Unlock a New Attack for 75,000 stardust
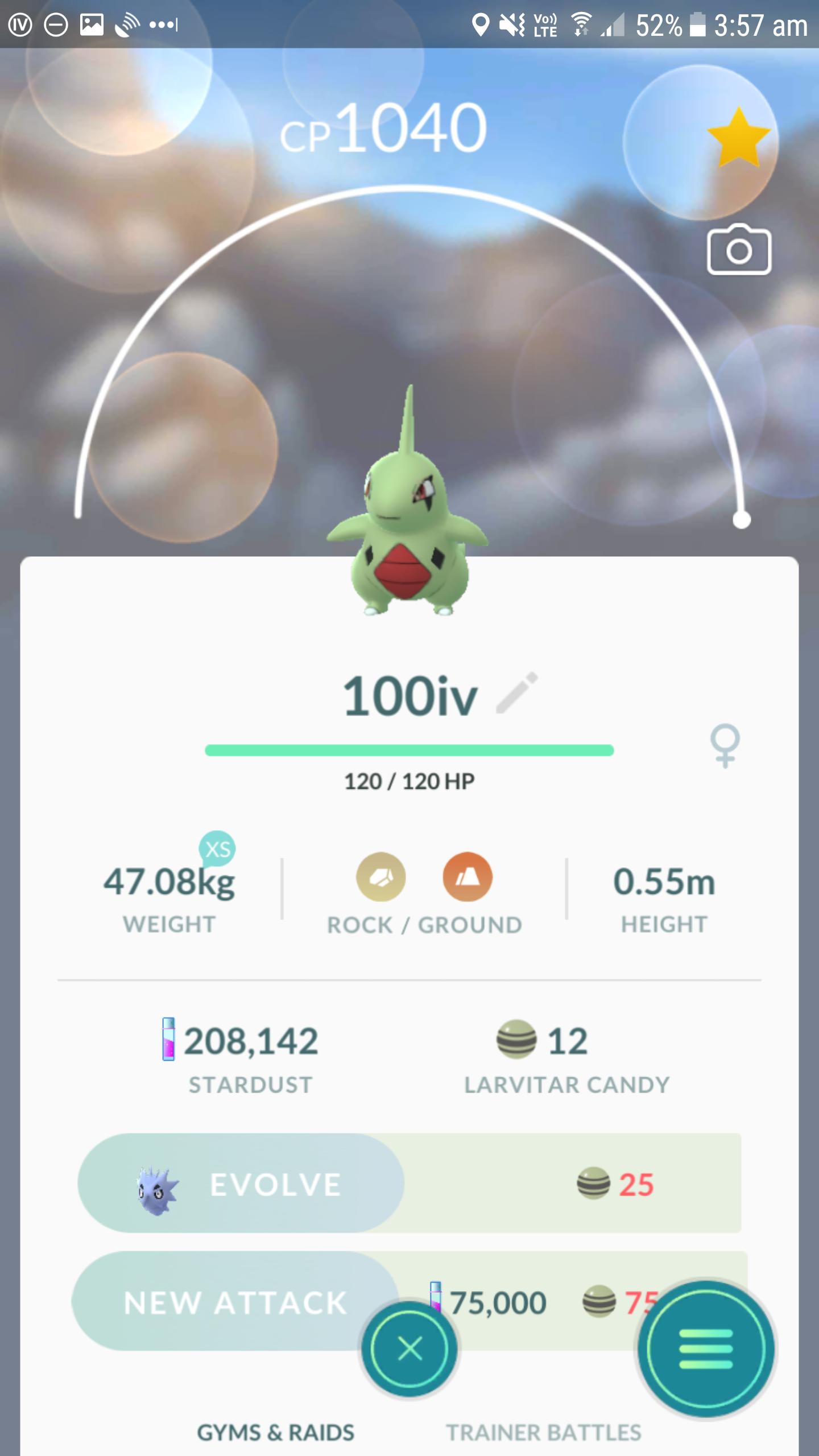This screenshot has height=1456, width=819. point(234,1301)
